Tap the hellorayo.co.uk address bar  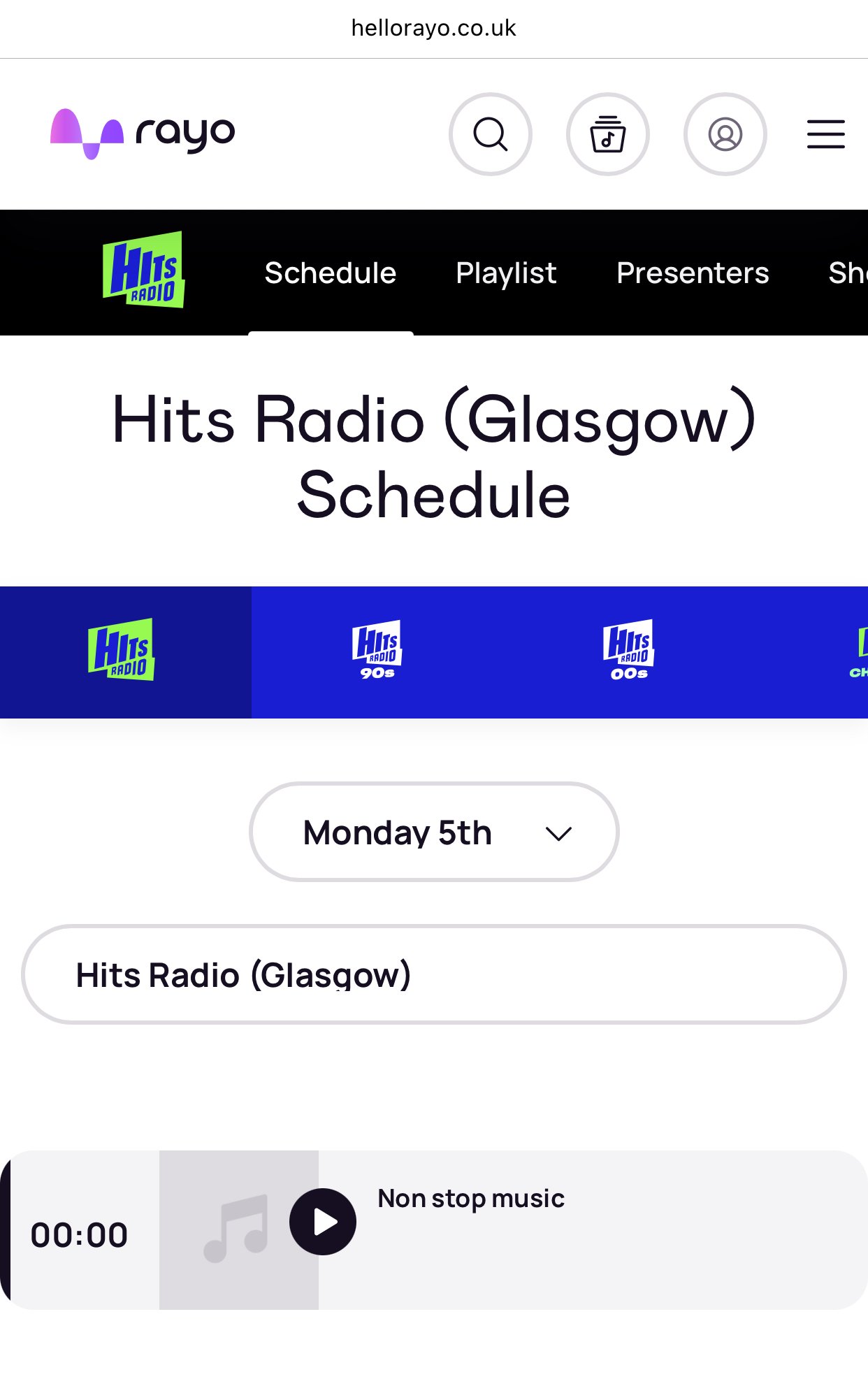click(x=433, y=28)
